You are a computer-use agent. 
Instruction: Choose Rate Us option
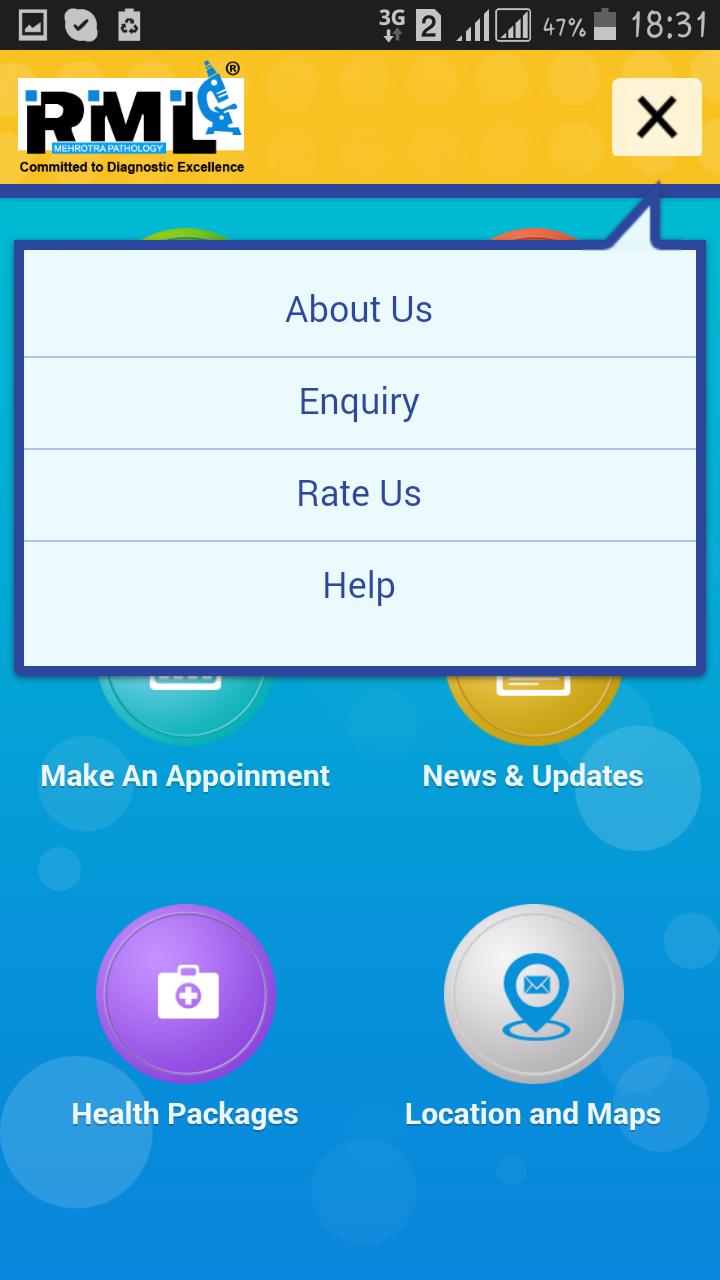[359, 494]
